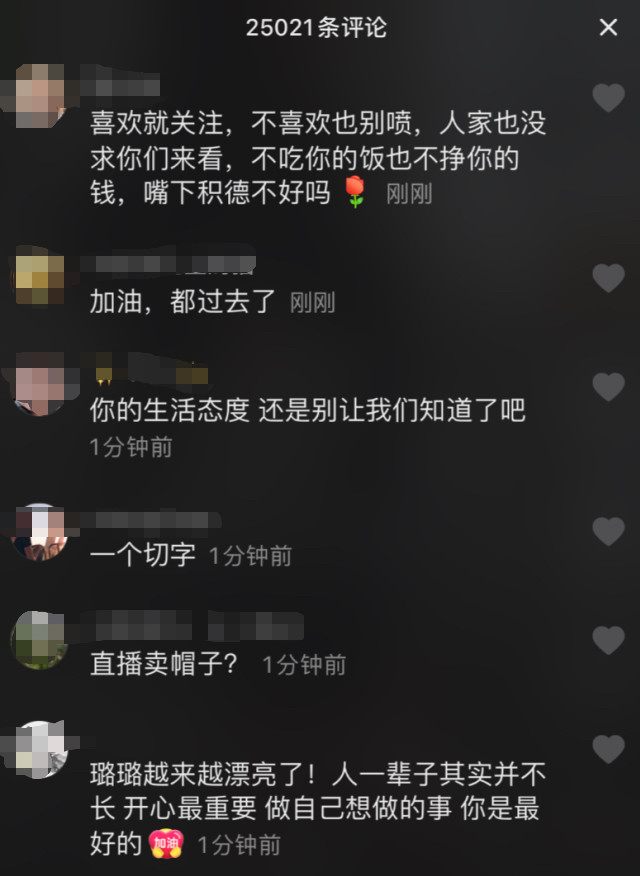Open avatar of the 直播卖帽子？ commenter
This screenshot has width=640, height=876.
(x=39, y=639)
